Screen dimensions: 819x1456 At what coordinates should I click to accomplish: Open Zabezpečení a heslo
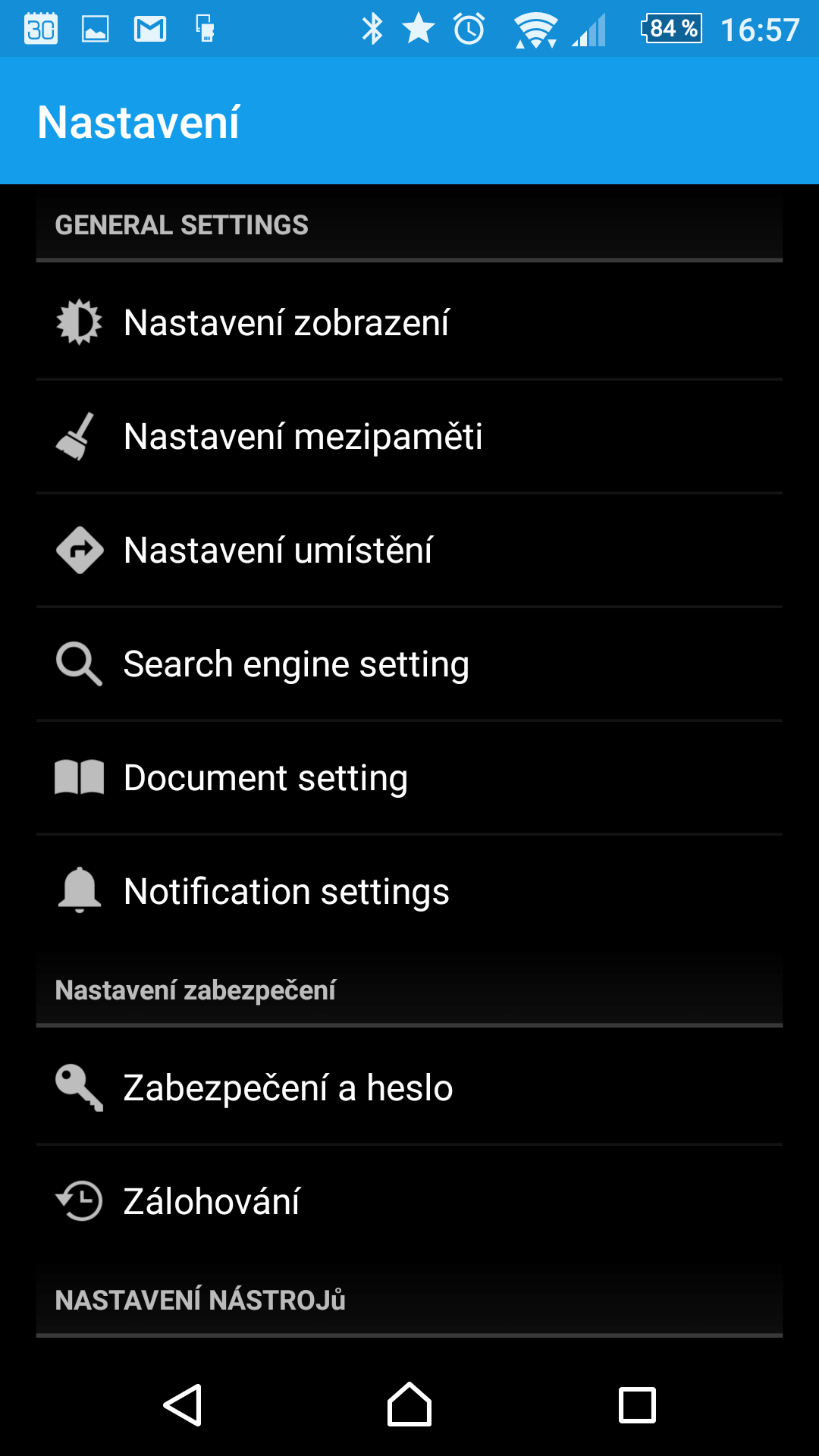click(x=409, y=1087)
